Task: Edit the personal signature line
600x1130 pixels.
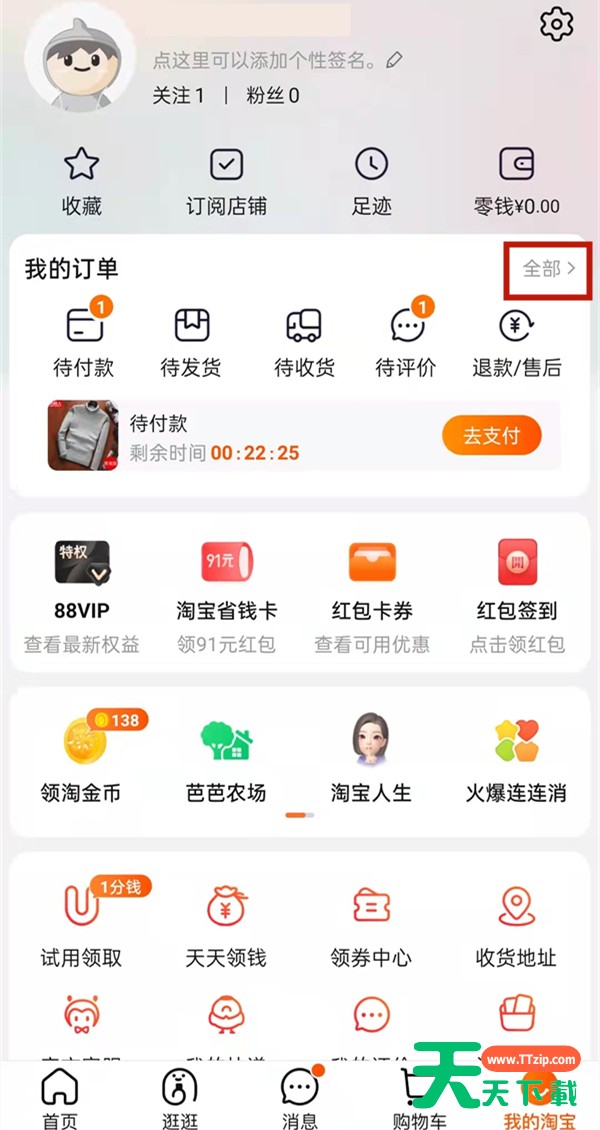Action: click(278, 61)
